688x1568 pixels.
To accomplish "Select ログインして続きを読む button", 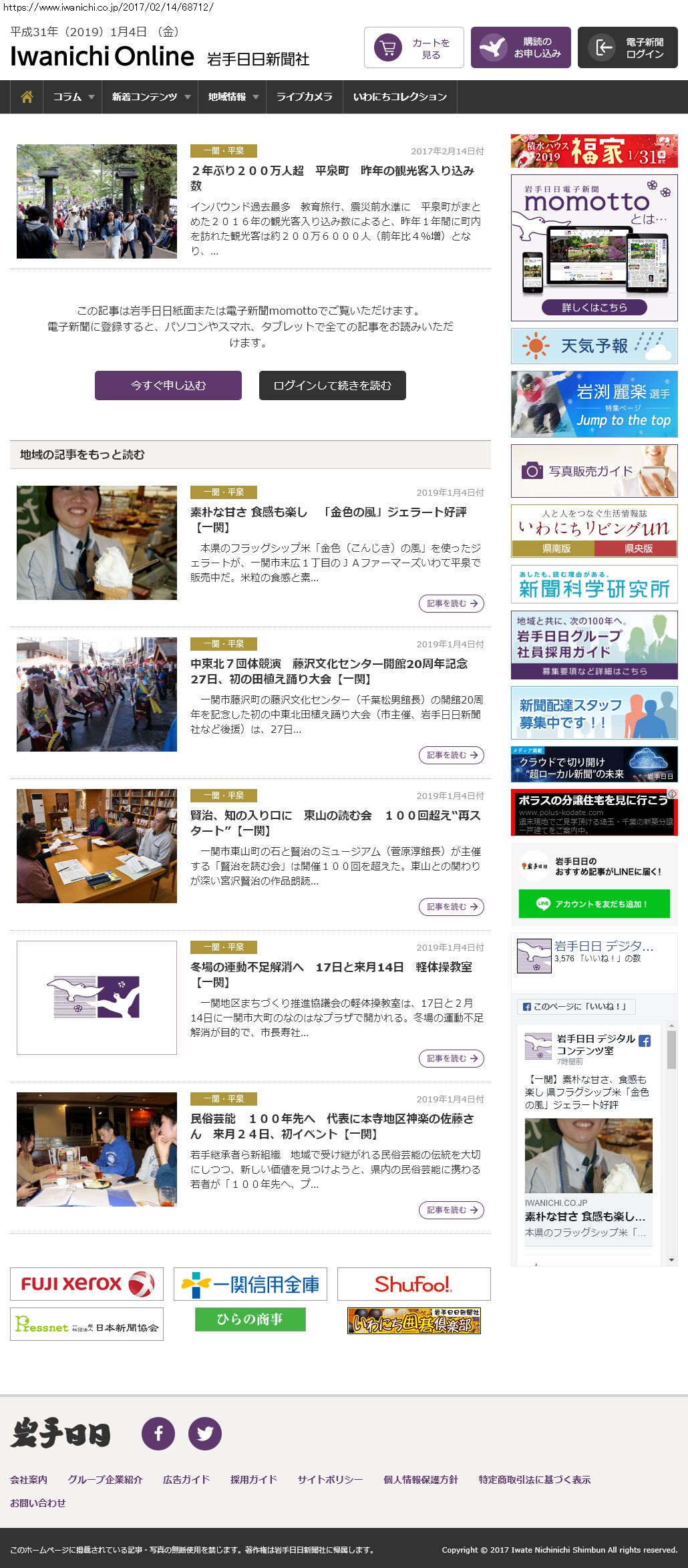I will tap(332, 385).
